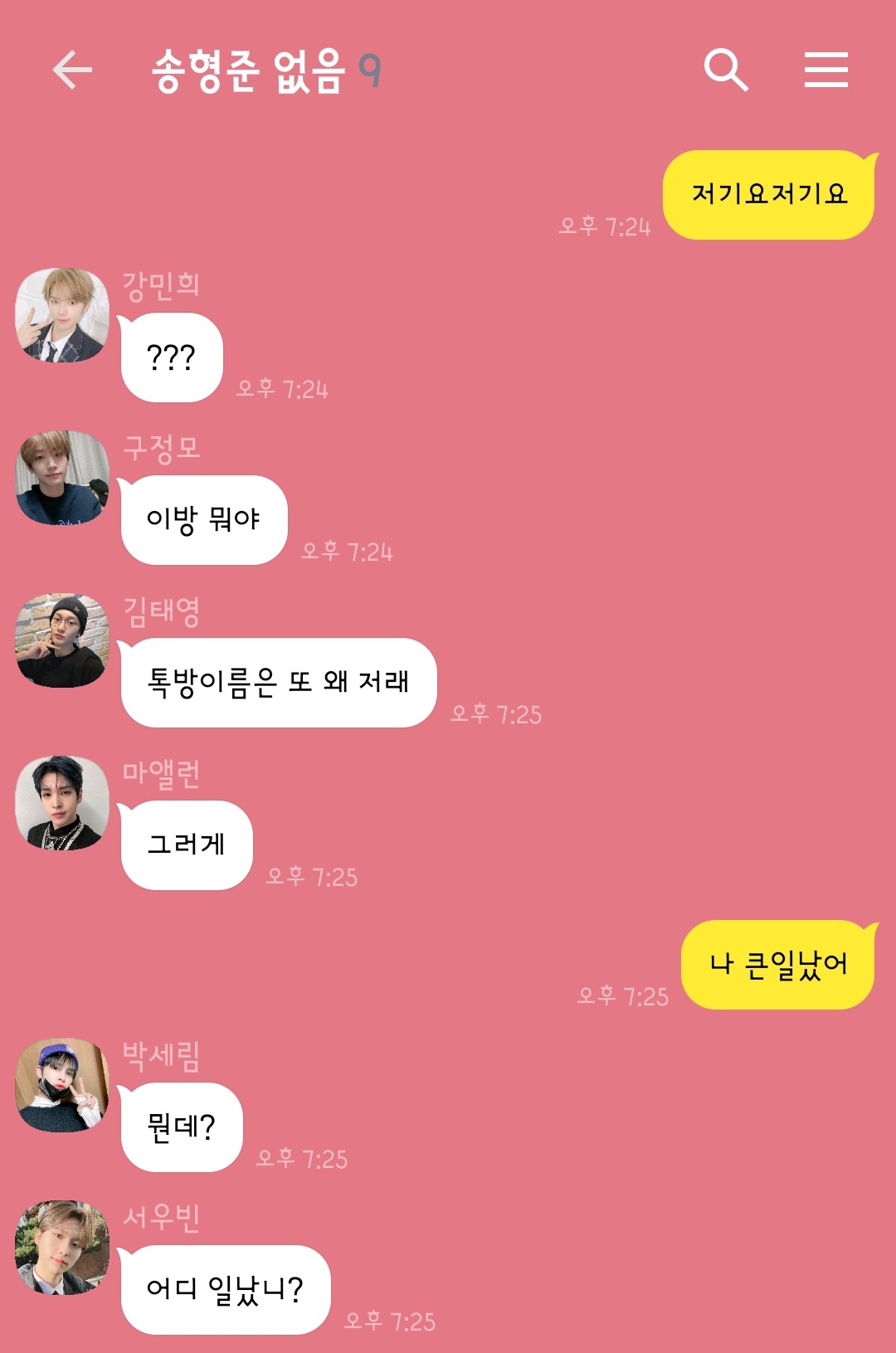Go back to the chat list
Viewport: 896px width, 1353px height.
(x=72, y=69)
